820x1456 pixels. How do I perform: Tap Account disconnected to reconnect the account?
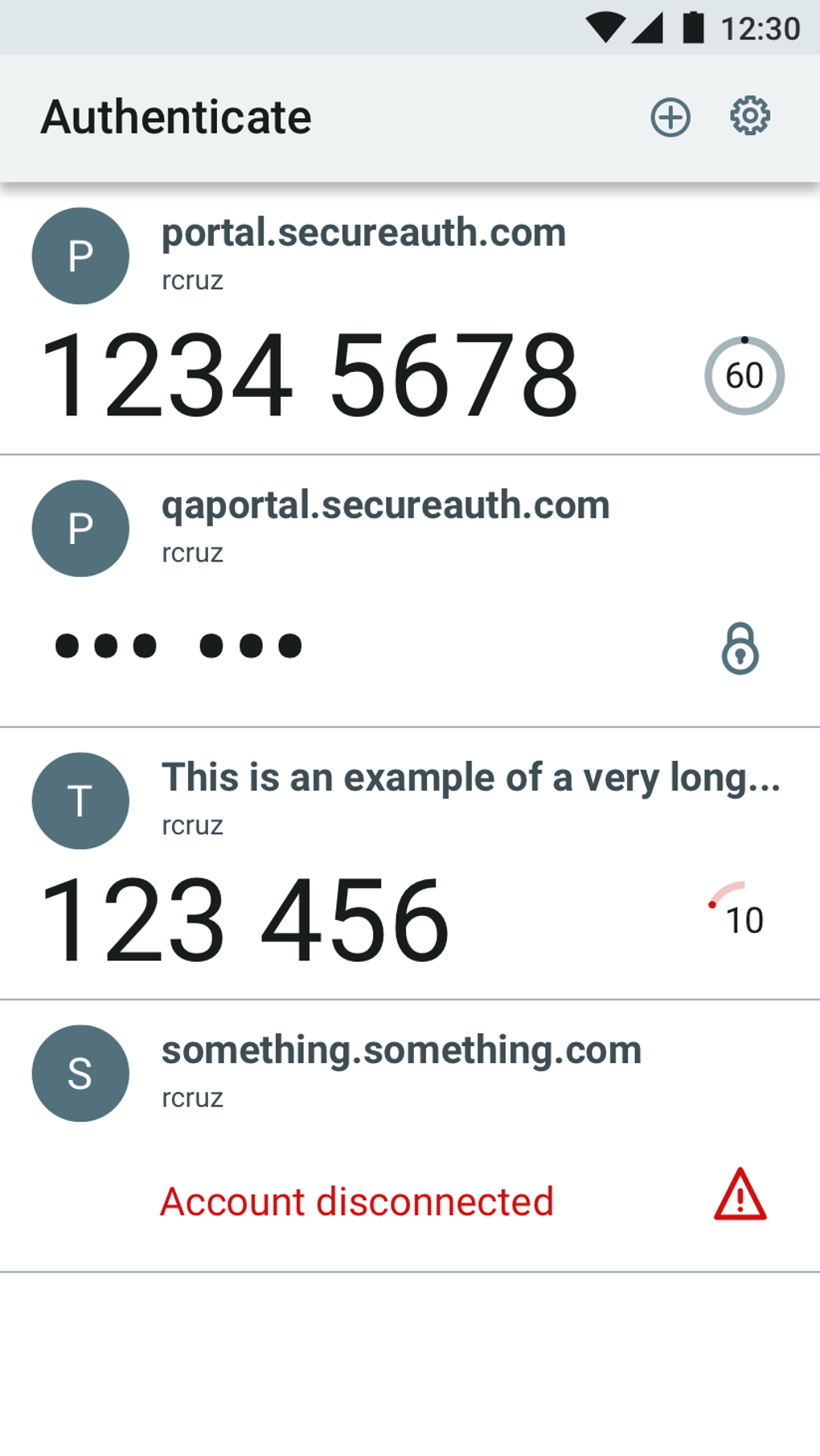click(x=357, y=1200)
